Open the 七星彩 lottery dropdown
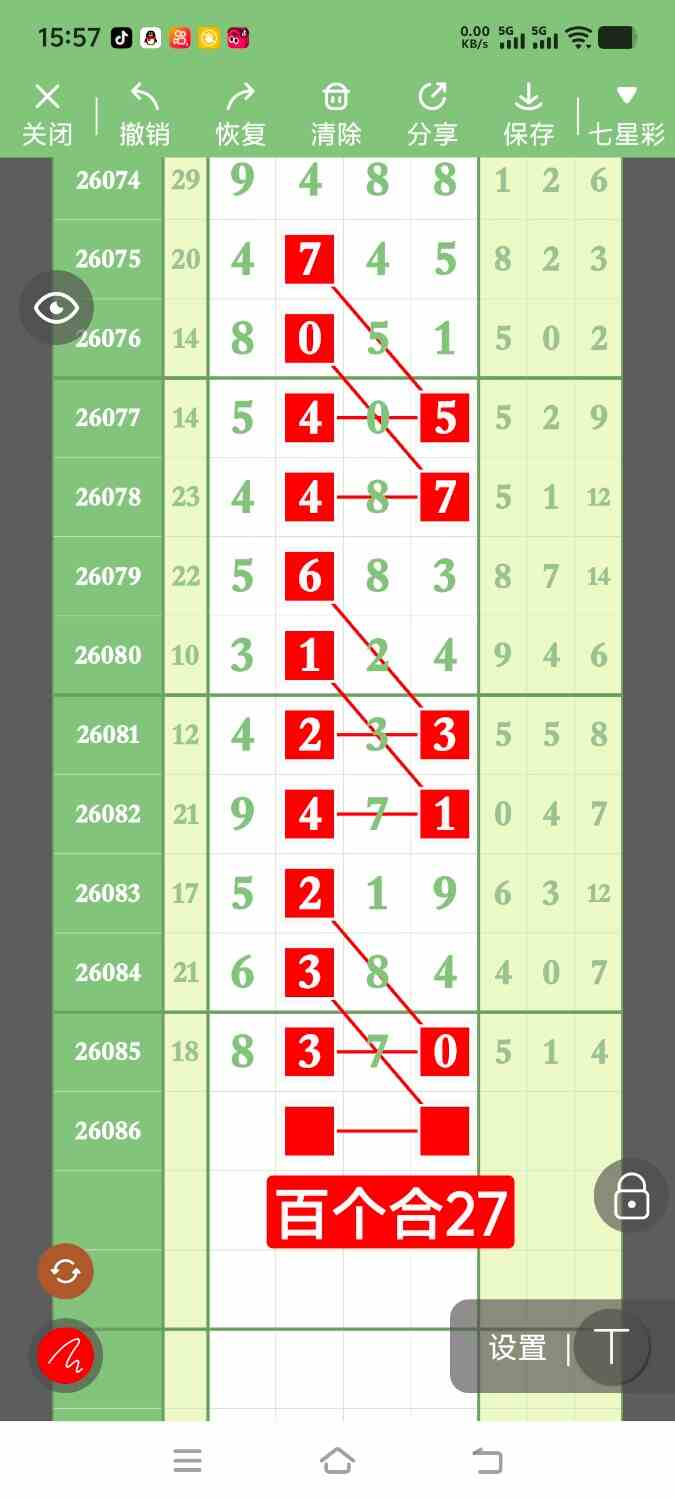 [x=627, y=115]
